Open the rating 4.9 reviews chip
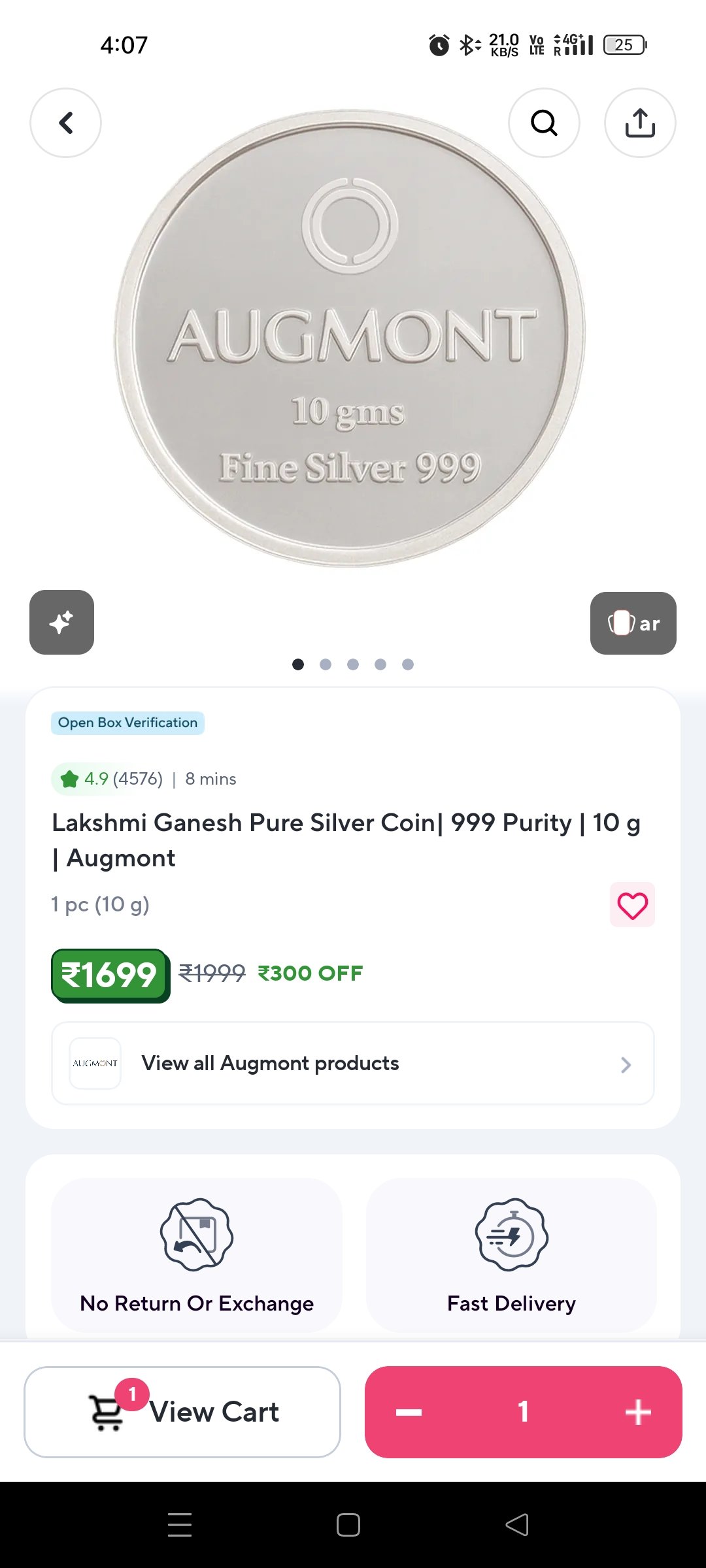 coord(108,779)
